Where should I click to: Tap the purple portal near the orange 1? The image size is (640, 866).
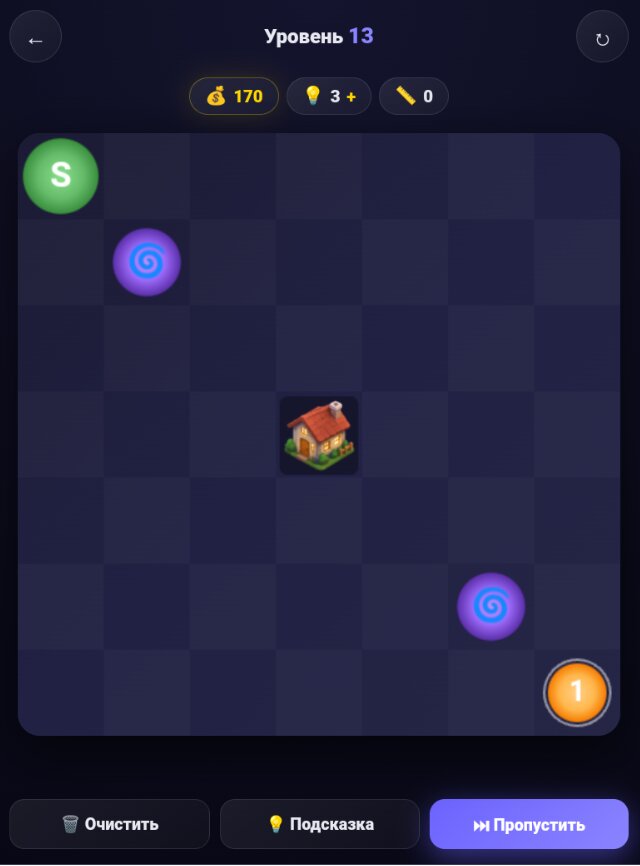click(x=491, y=606)
